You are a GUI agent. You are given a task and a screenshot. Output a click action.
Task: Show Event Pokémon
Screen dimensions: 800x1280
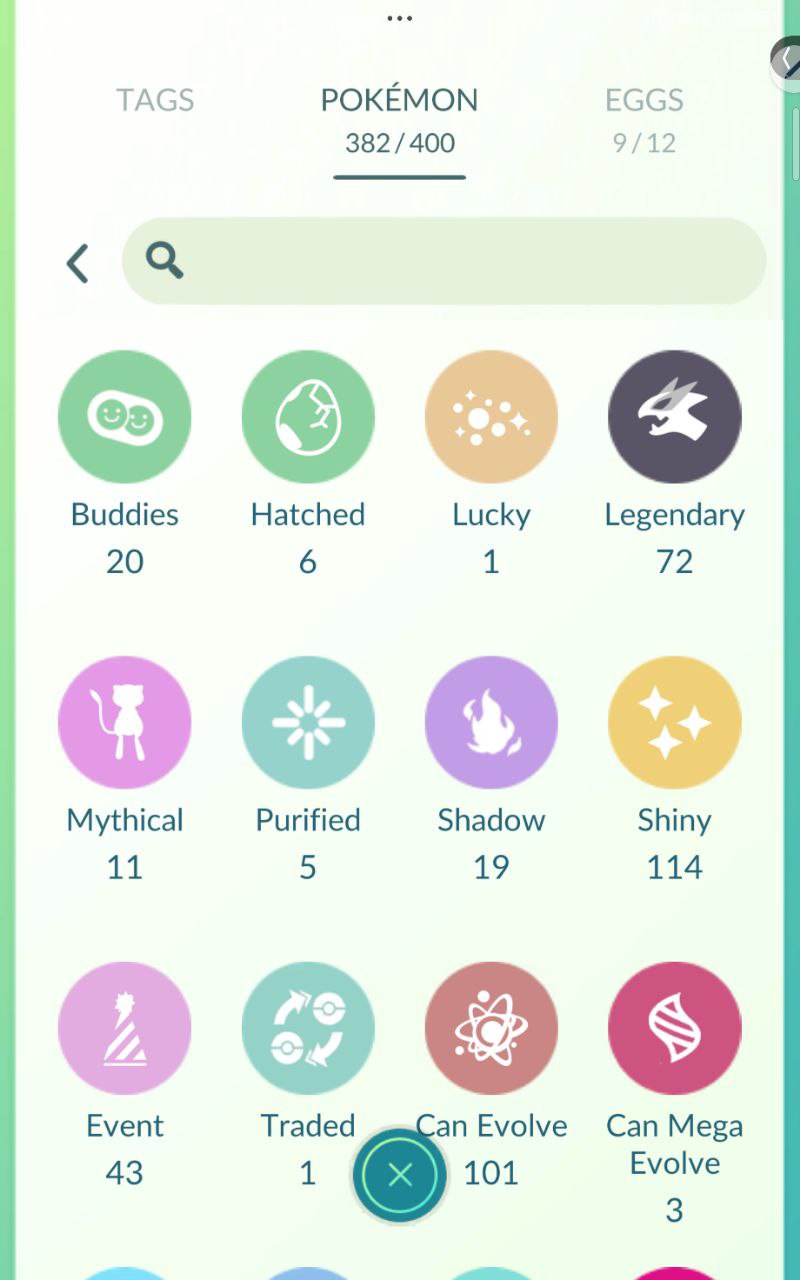coord(125,1029)
